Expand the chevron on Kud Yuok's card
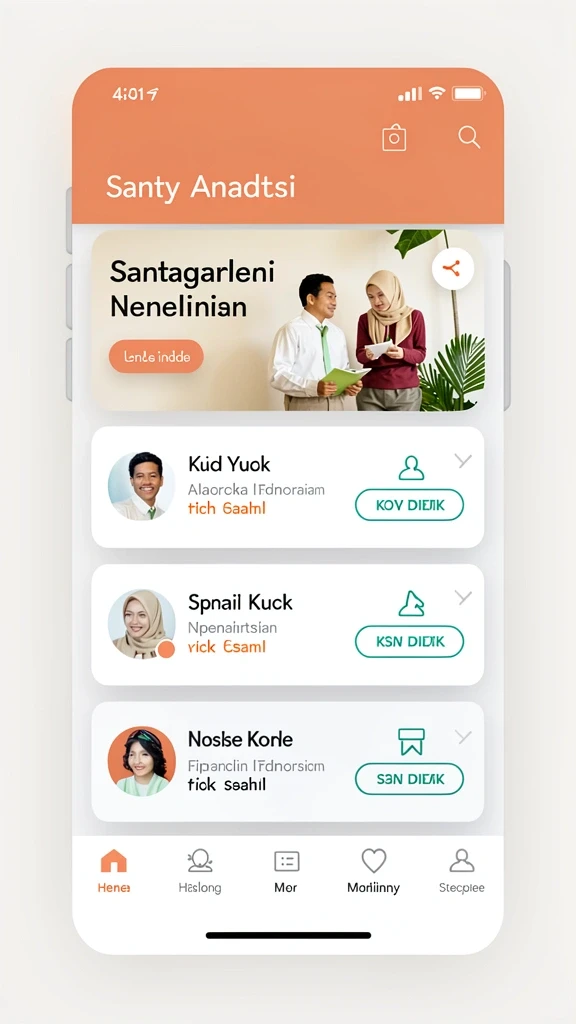Screen dimensions: 576x1024 (463, 461)
